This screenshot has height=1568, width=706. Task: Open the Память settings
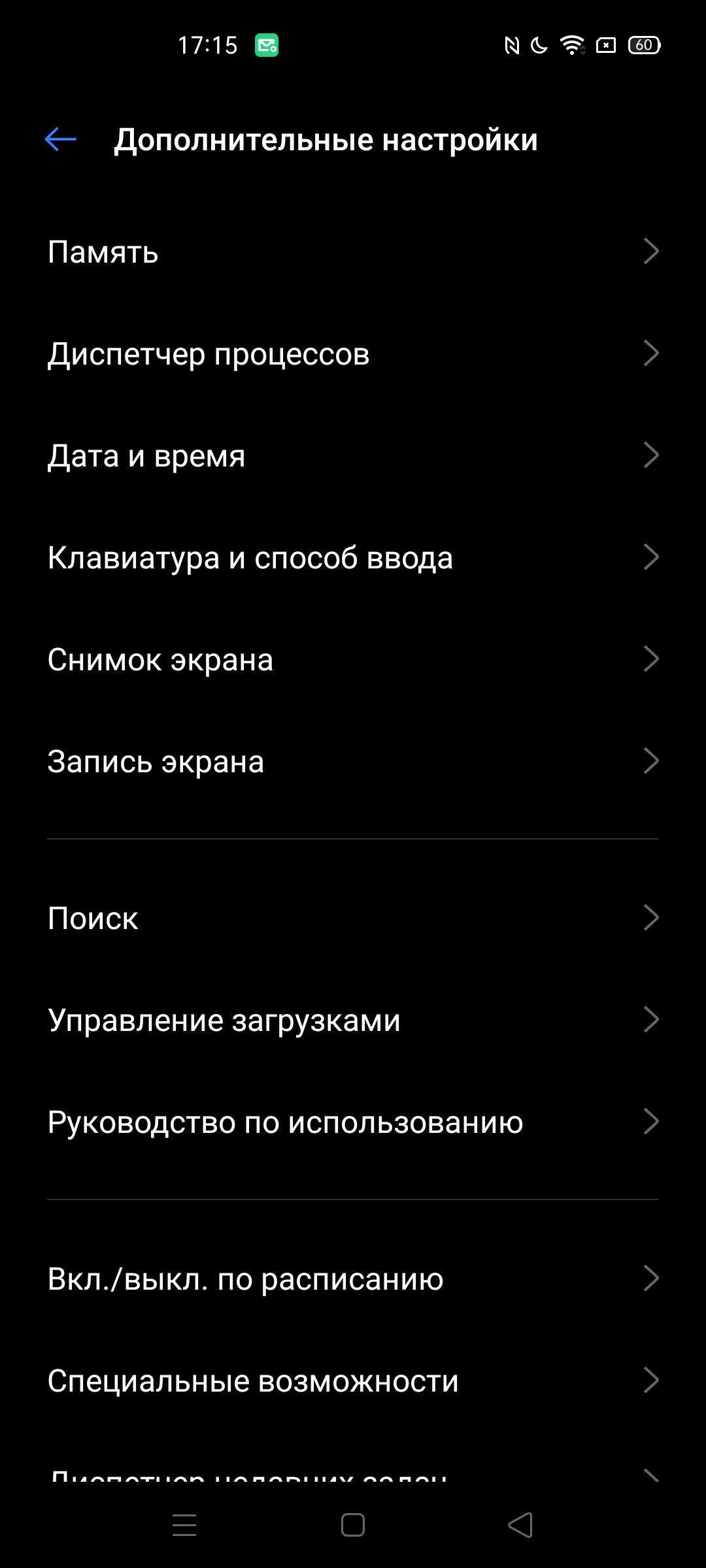(x=353, y=252)
